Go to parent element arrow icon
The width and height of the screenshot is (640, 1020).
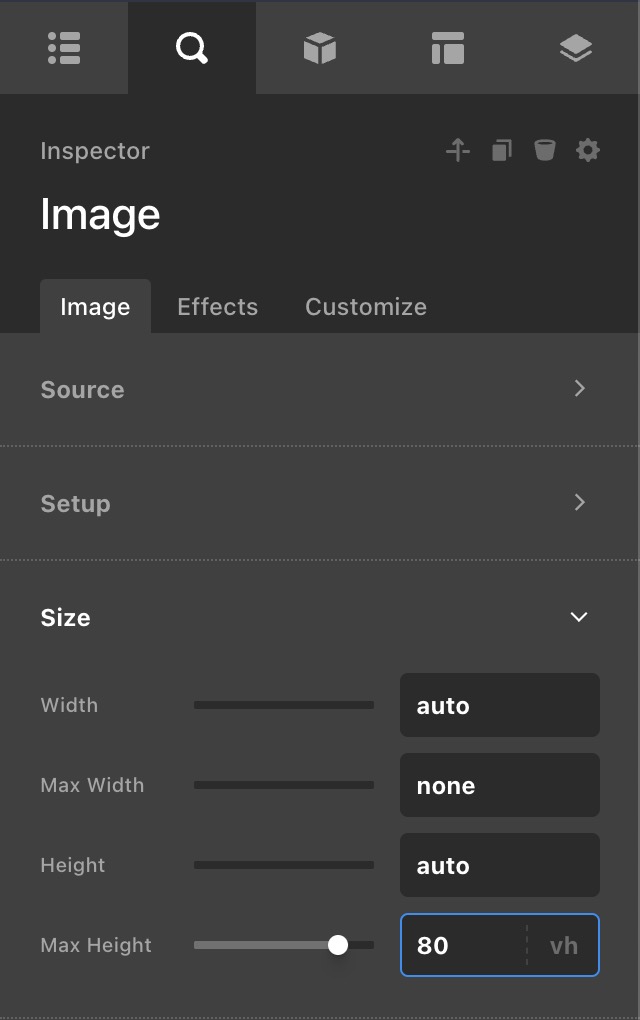pyautogui.click(x=458, y=151)
